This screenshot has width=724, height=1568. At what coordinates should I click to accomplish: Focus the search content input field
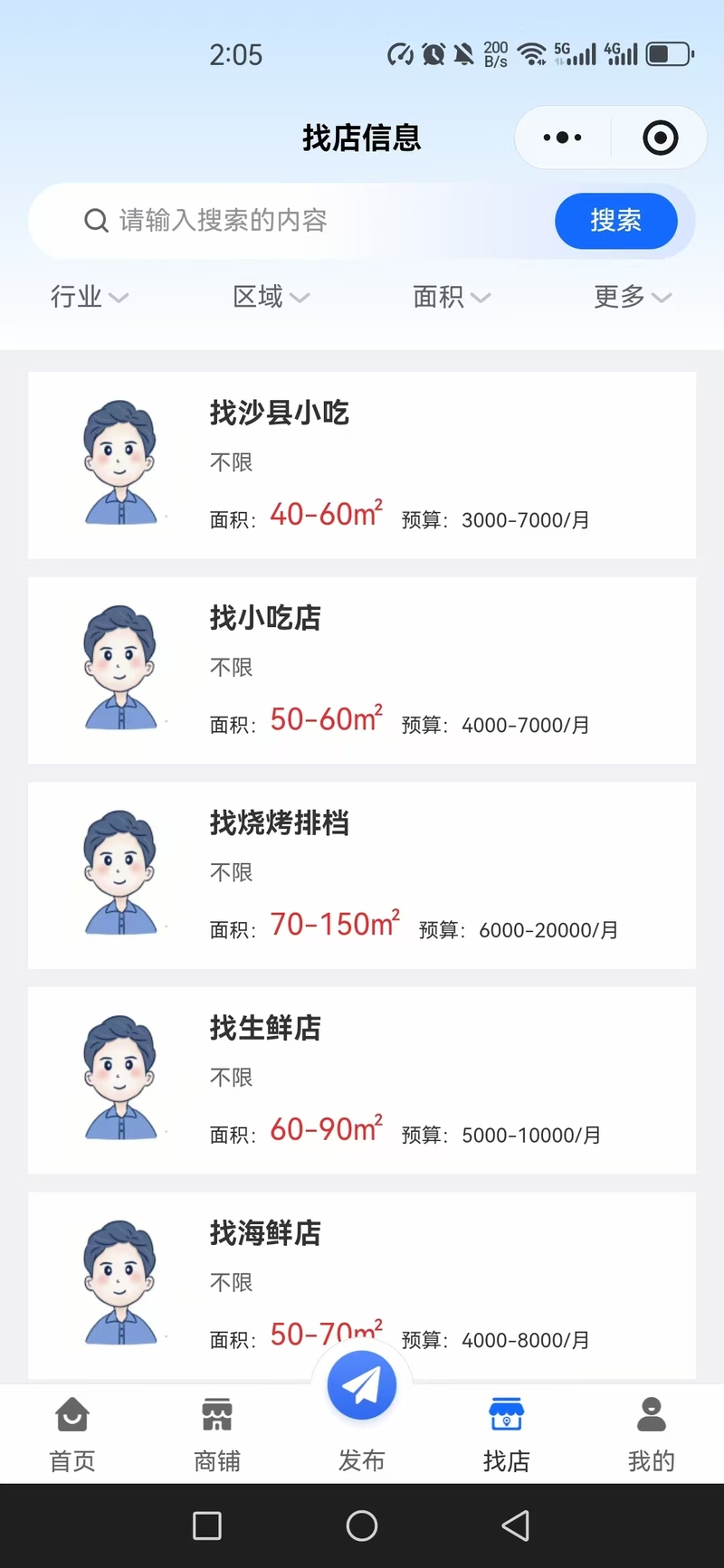click(308, 221)
